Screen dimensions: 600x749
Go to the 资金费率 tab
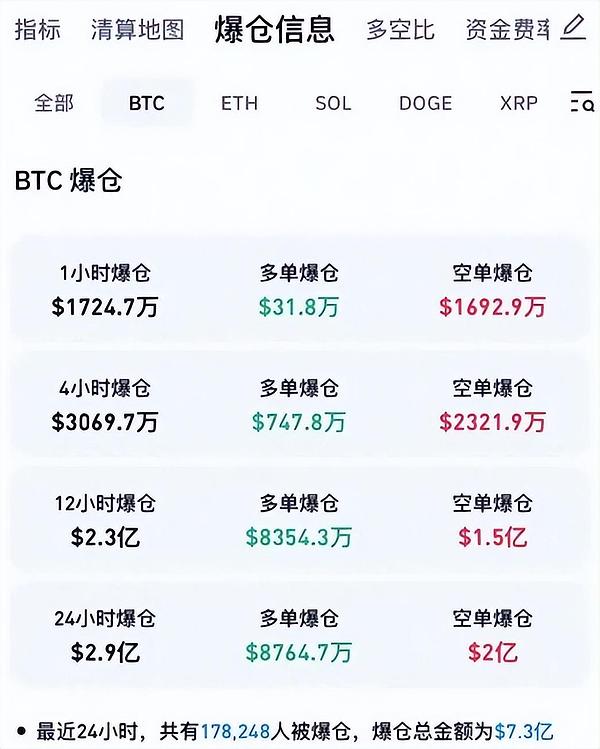click(x=507, y=29)
